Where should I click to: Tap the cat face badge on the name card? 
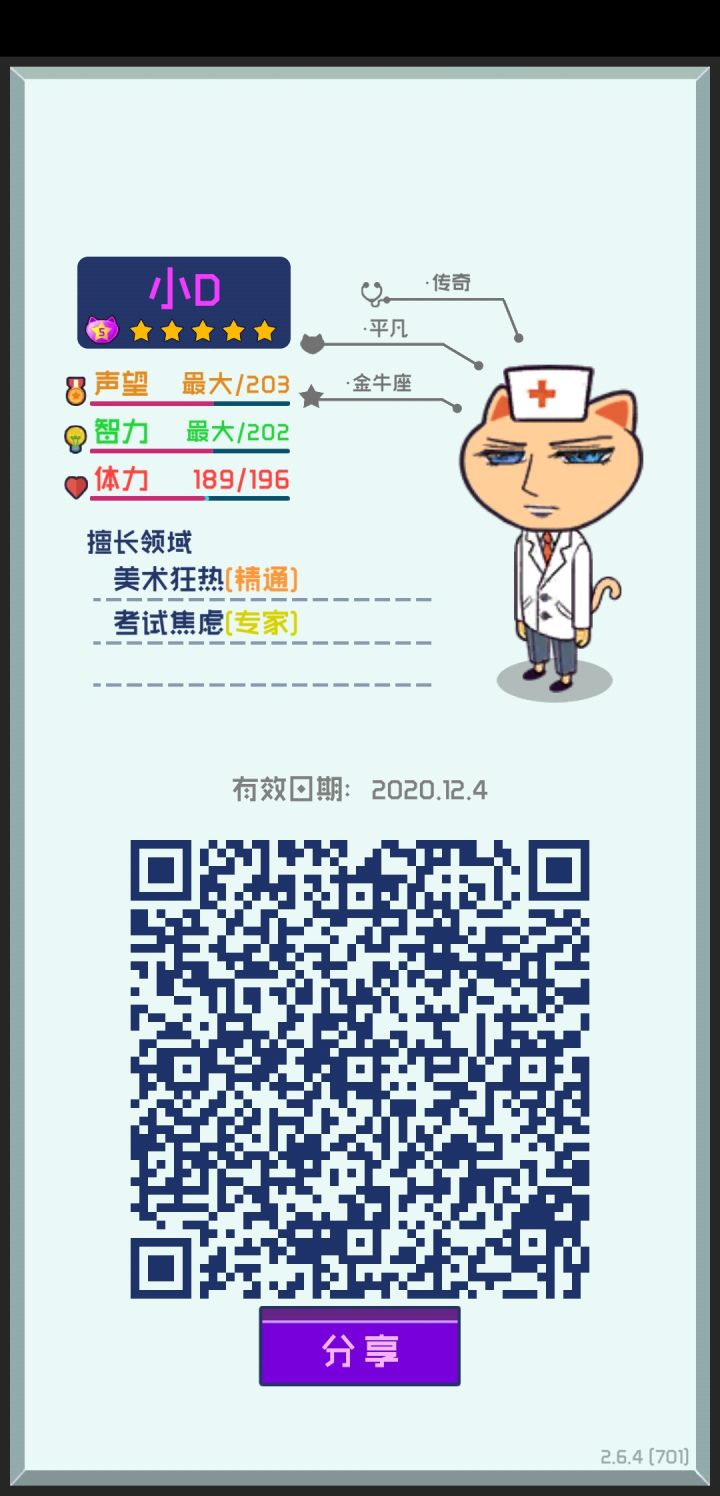click(x=100, y=328)
